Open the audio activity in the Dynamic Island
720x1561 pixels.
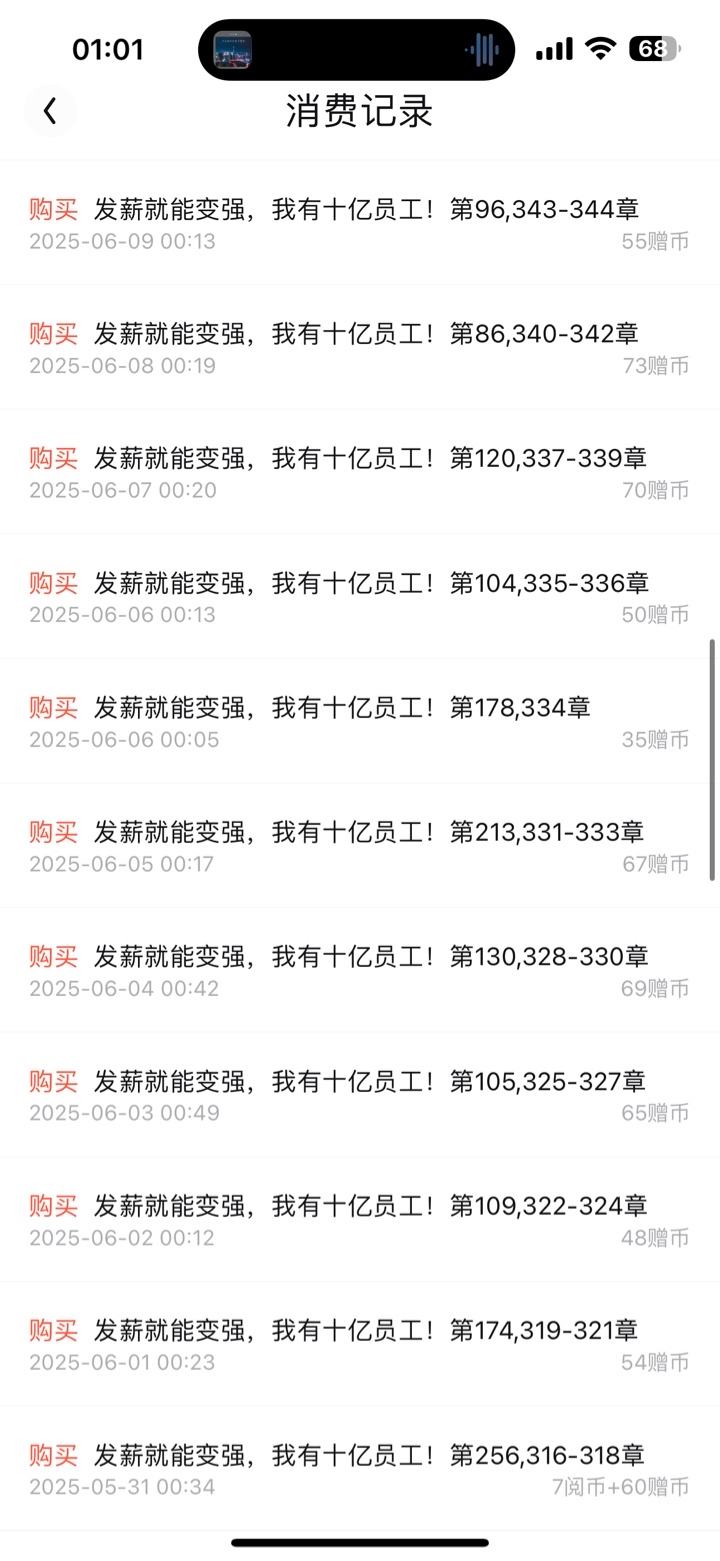point(357,50)
